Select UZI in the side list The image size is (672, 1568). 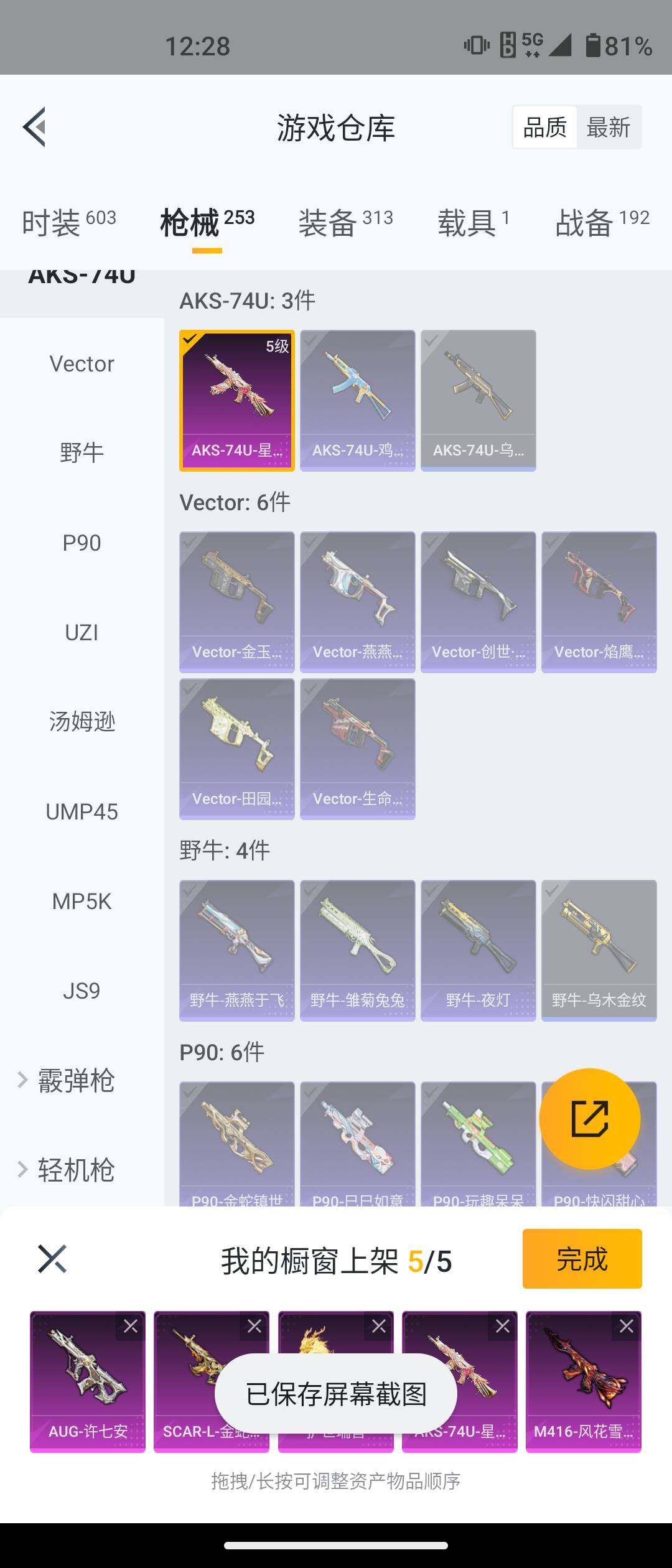[82, 632]
